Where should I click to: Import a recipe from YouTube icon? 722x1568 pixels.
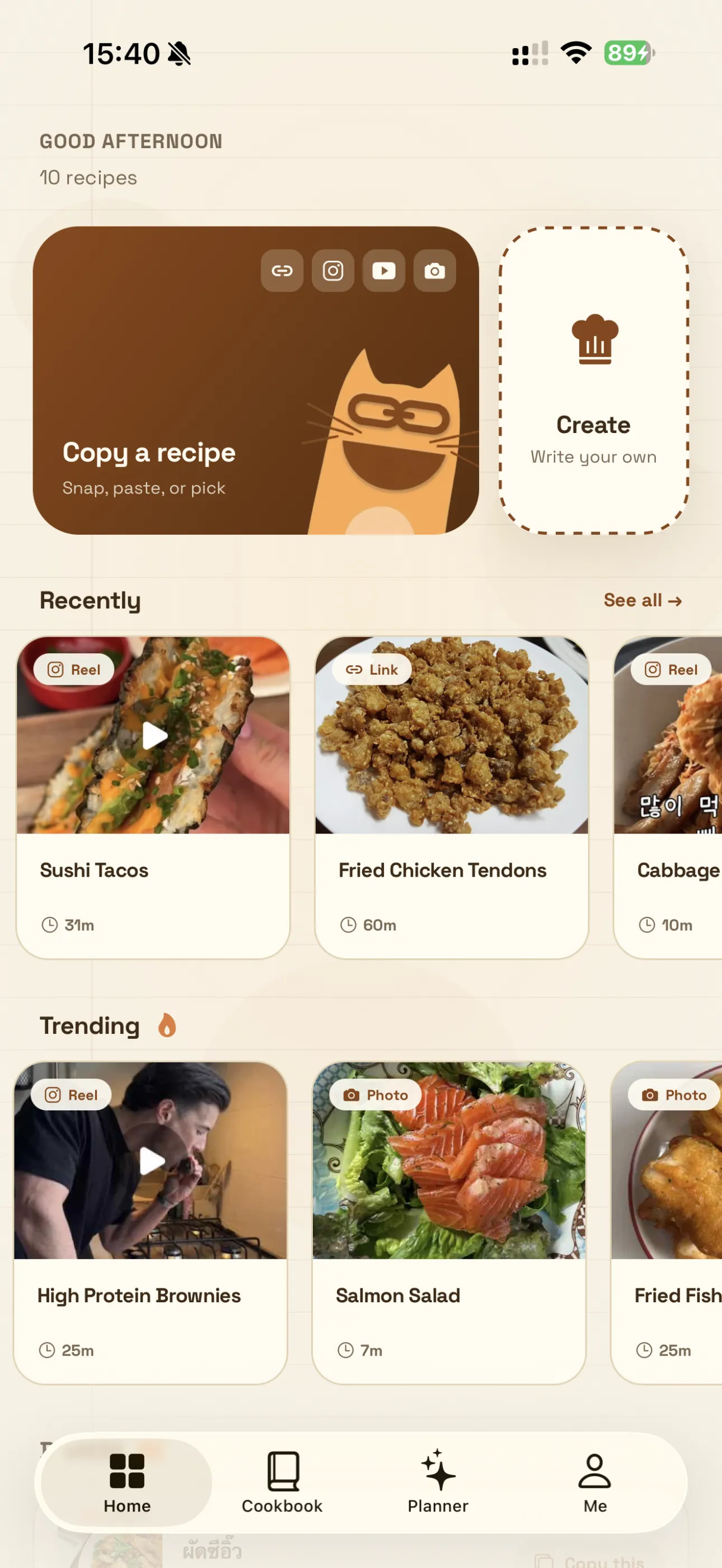pos(383,270)
